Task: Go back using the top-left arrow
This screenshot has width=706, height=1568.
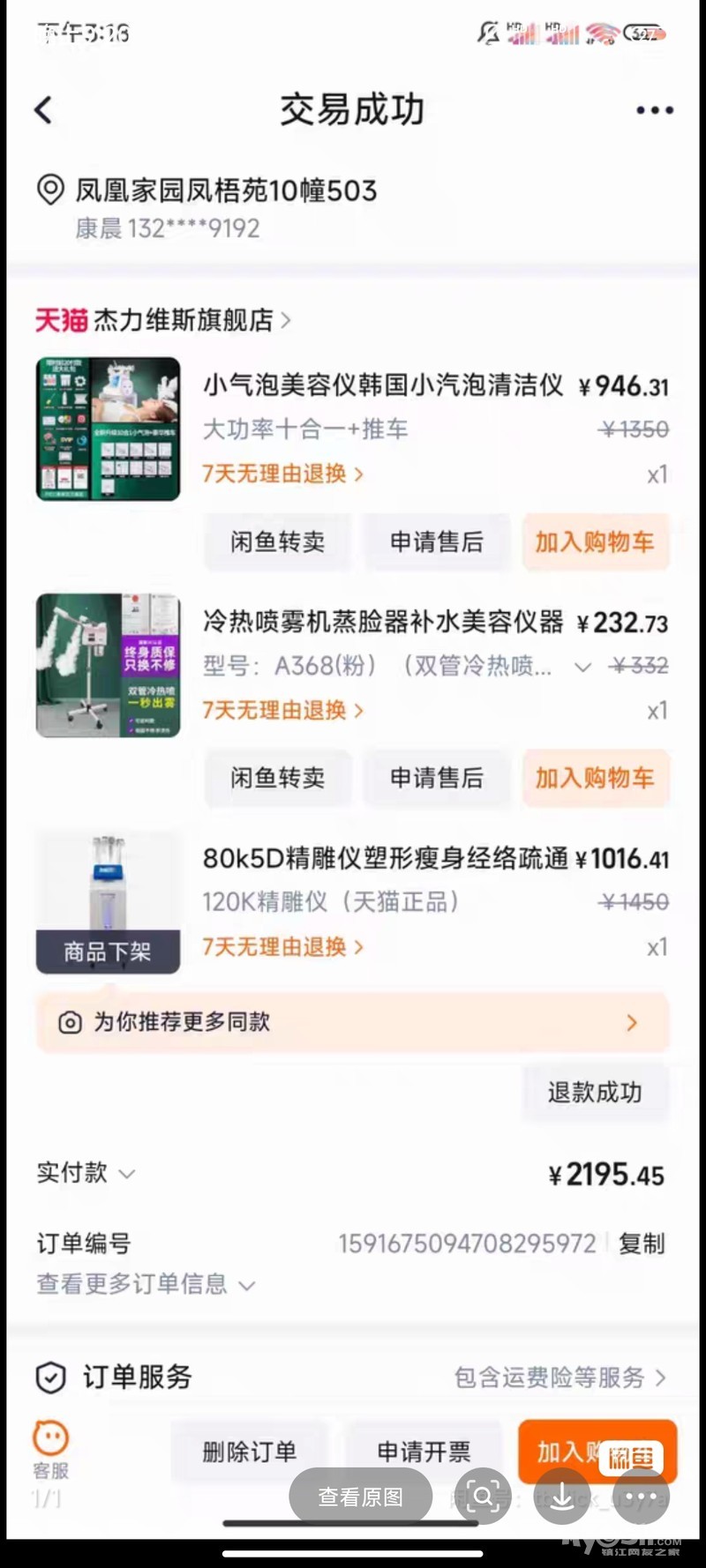Action: pos(43,110)
